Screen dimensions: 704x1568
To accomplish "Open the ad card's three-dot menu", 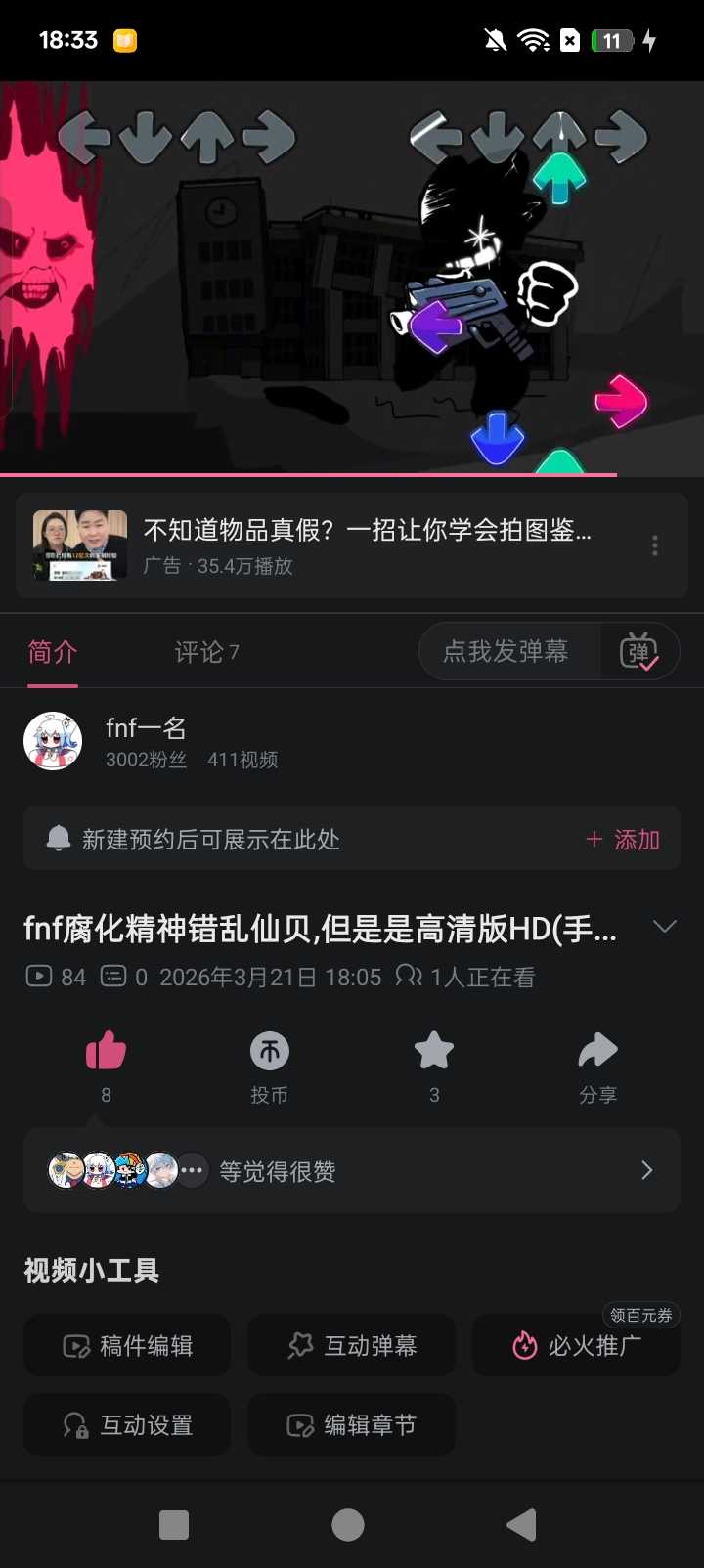I will pyautogui.click(x=654, y=545).
